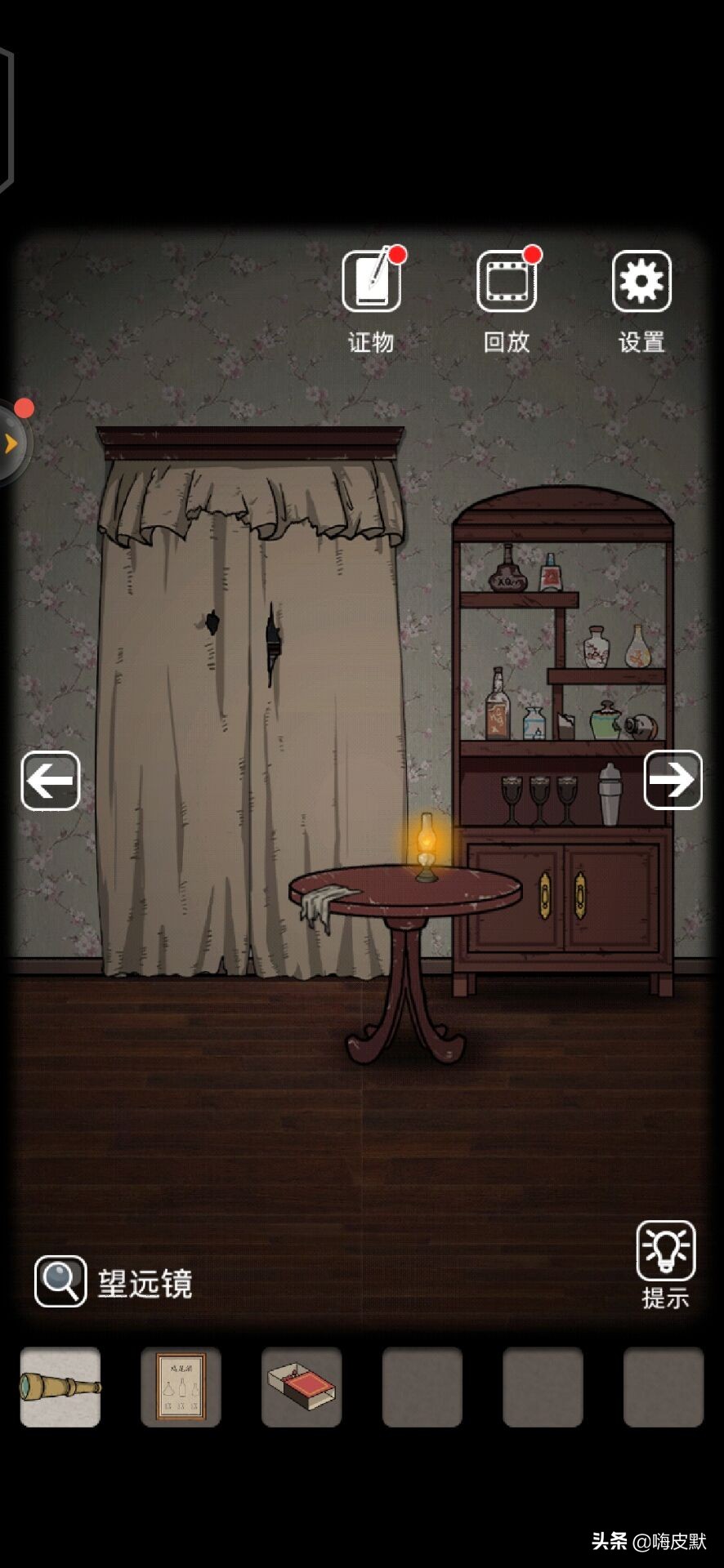This screenshot has width=724, height=1568.
Task: Go to the room on the left
Action: [51, 781]
